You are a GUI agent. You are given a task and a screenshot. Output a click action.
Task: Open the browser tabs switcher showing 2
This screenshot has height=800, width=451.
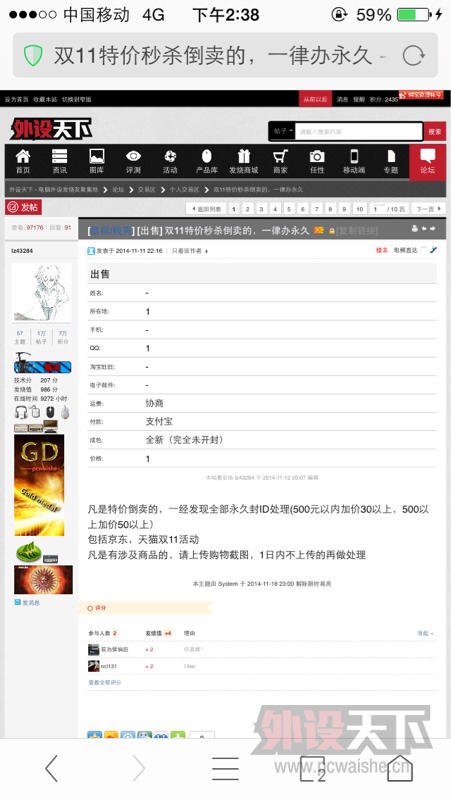(312, 768)
